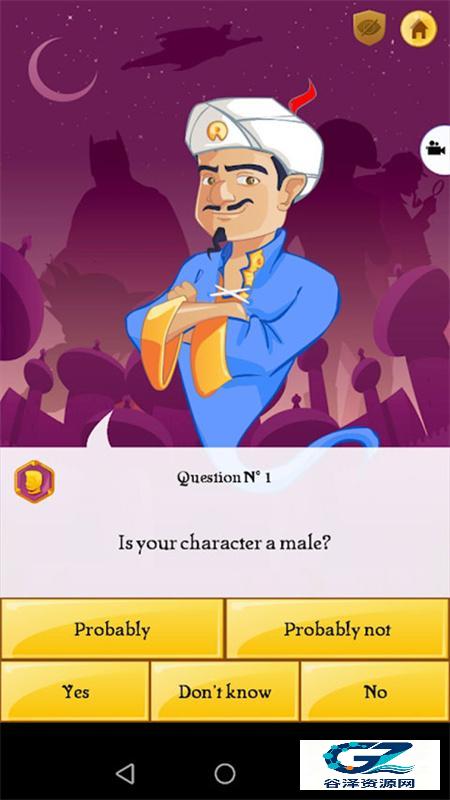Answer Yes to the question

tap(75, 691)
